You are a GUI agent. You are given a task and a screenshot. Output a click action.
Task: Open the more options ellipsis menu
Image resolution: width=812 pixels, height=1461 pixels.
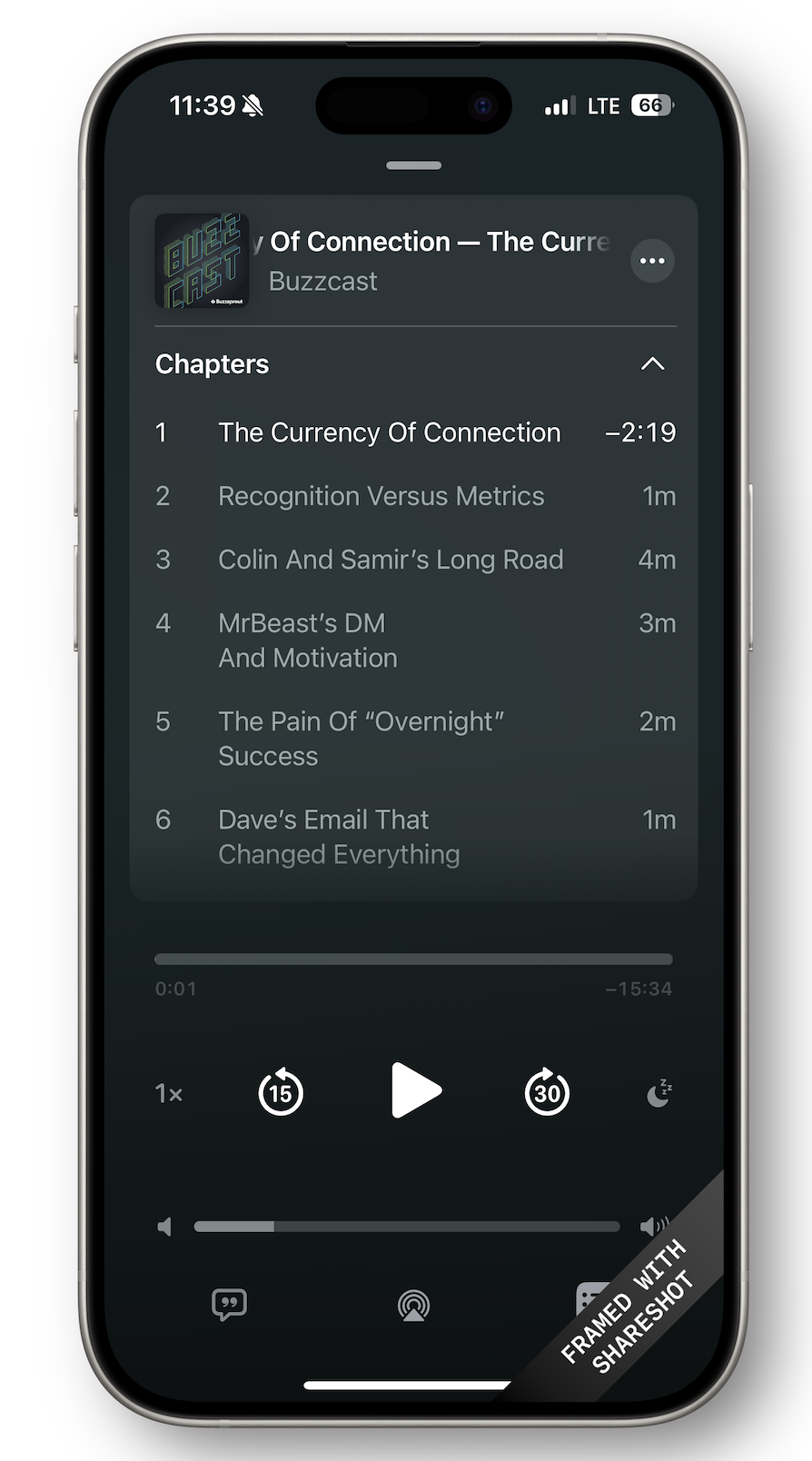(x=652, y=261)
